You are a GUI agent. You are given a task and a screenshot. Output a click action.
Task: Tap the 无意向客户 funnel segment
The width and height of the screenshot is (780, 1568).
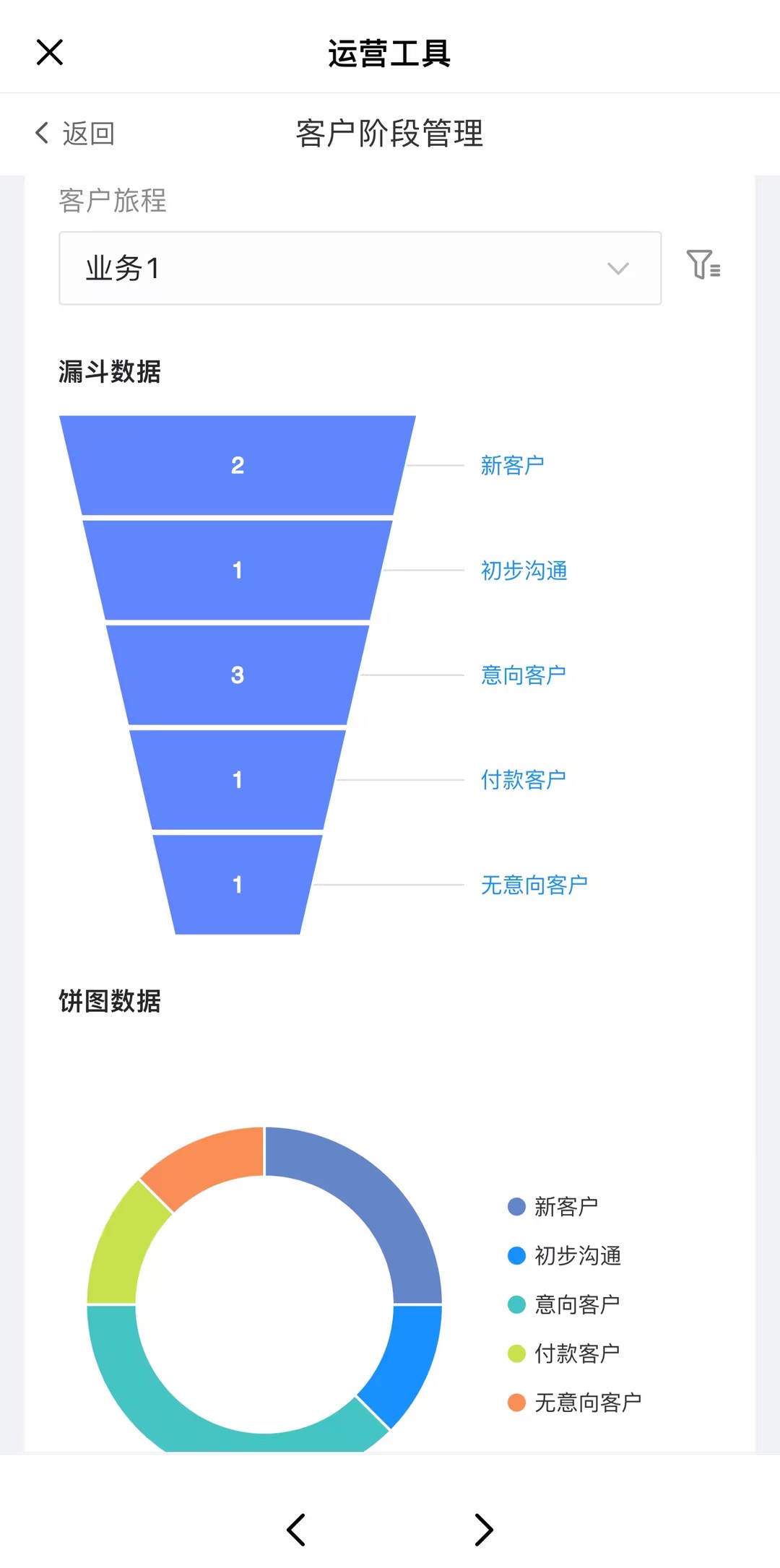click(238, 884)
